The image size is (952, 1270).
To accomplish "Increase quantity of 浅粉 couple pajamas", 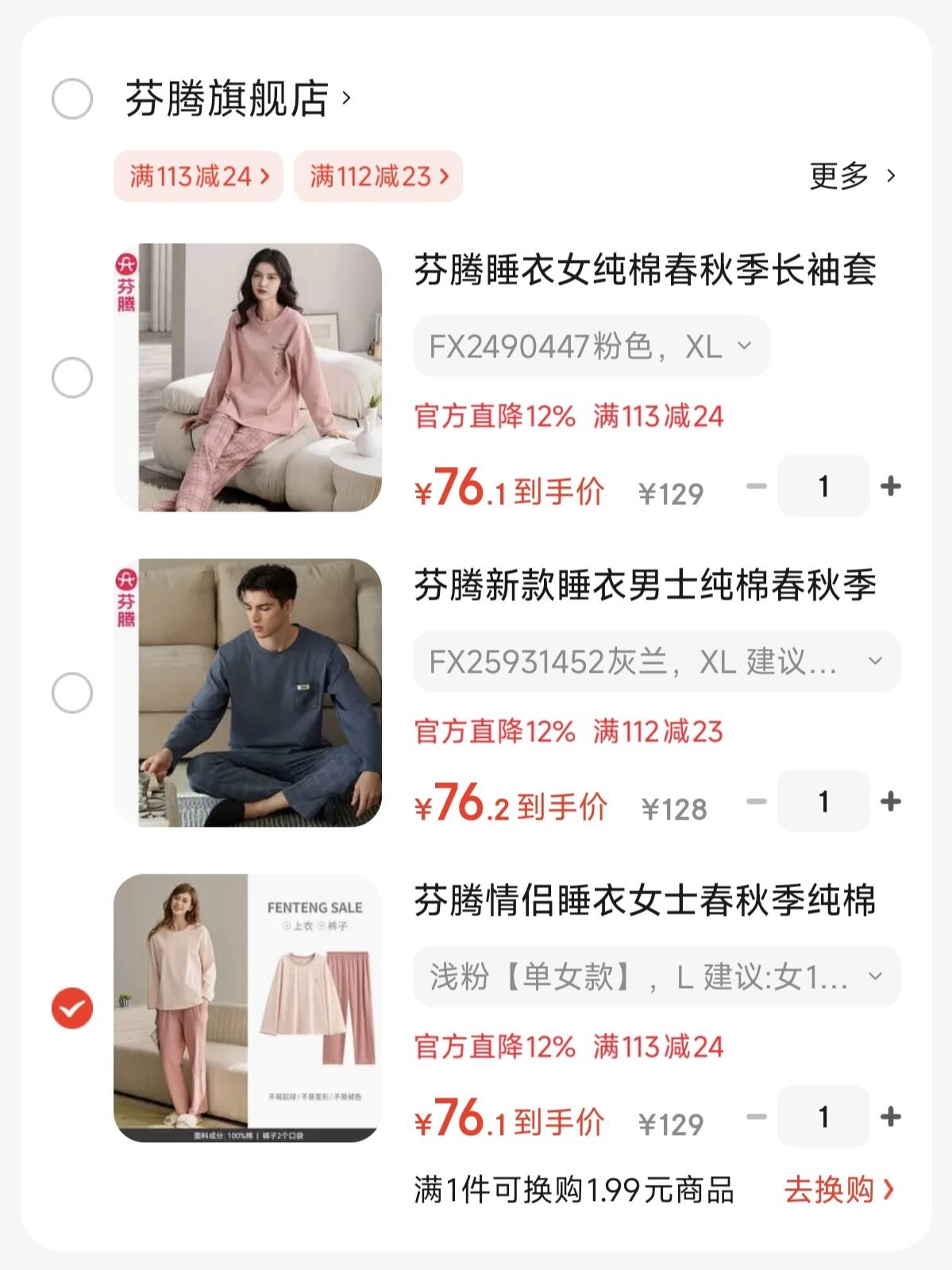I will 891,1116.
